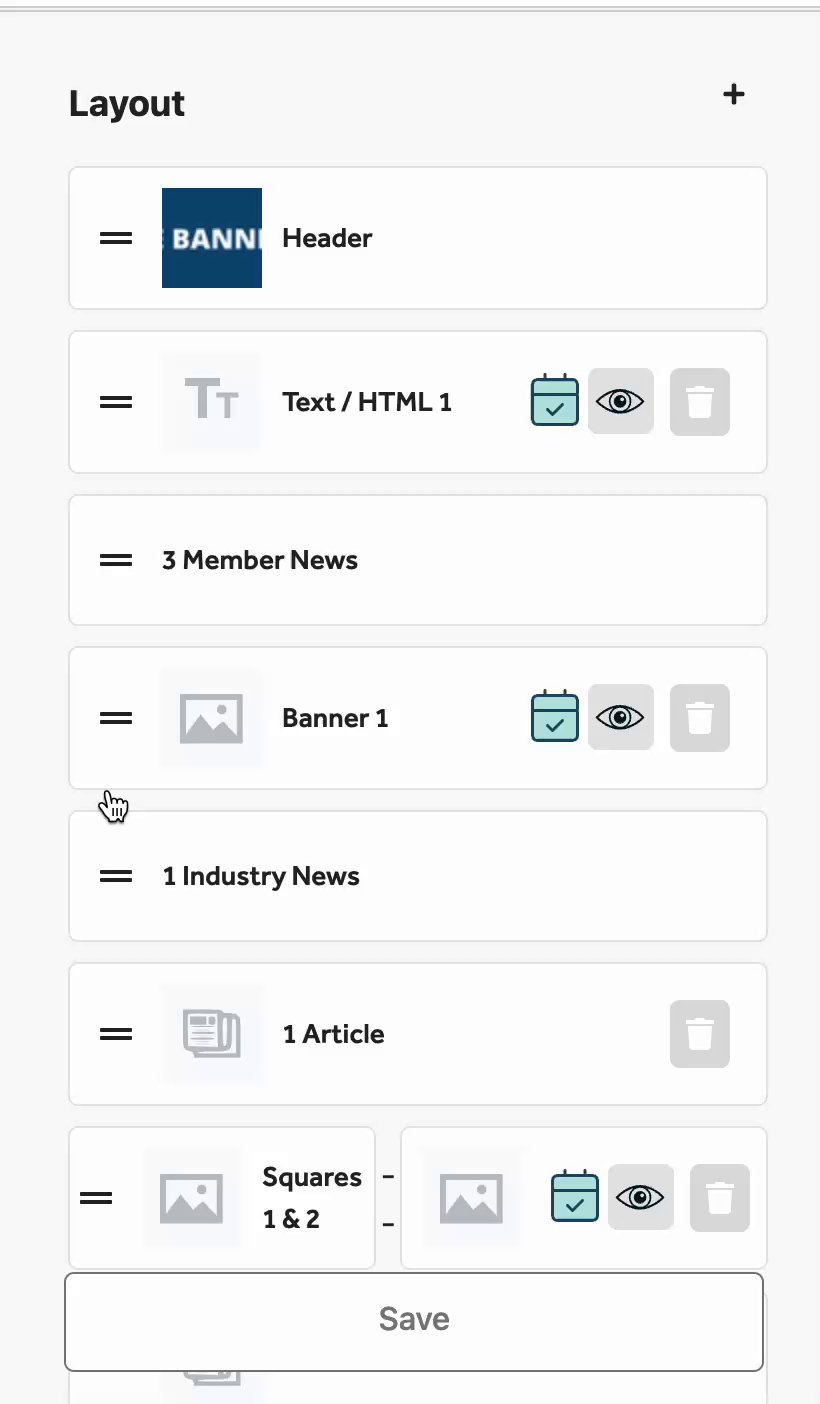Open the Banner 1 block
The height and width of the screenshot is (1404, 820).
tap(335, 718)
